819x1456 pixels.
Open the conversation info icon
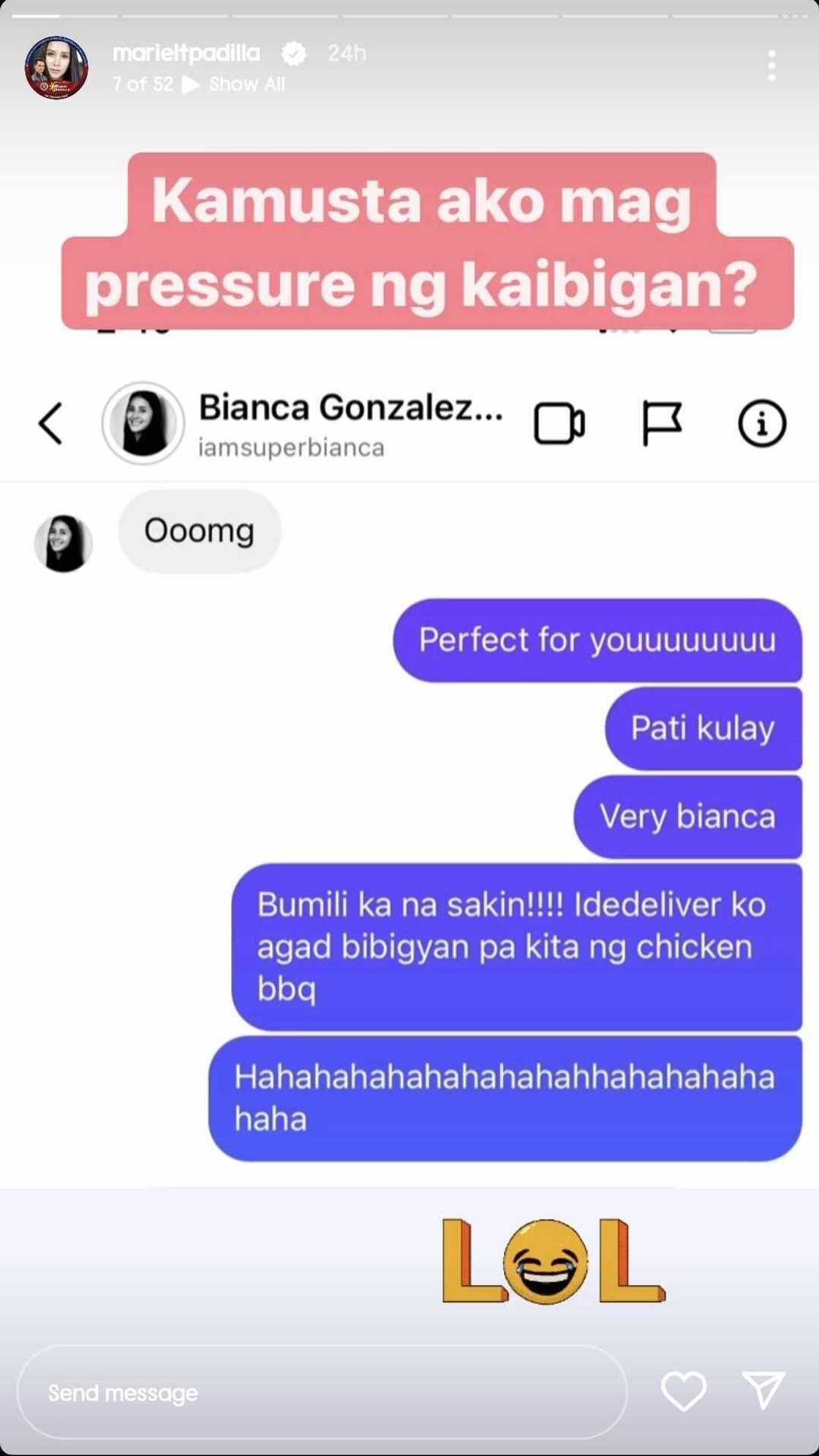(x=761, y=424)
